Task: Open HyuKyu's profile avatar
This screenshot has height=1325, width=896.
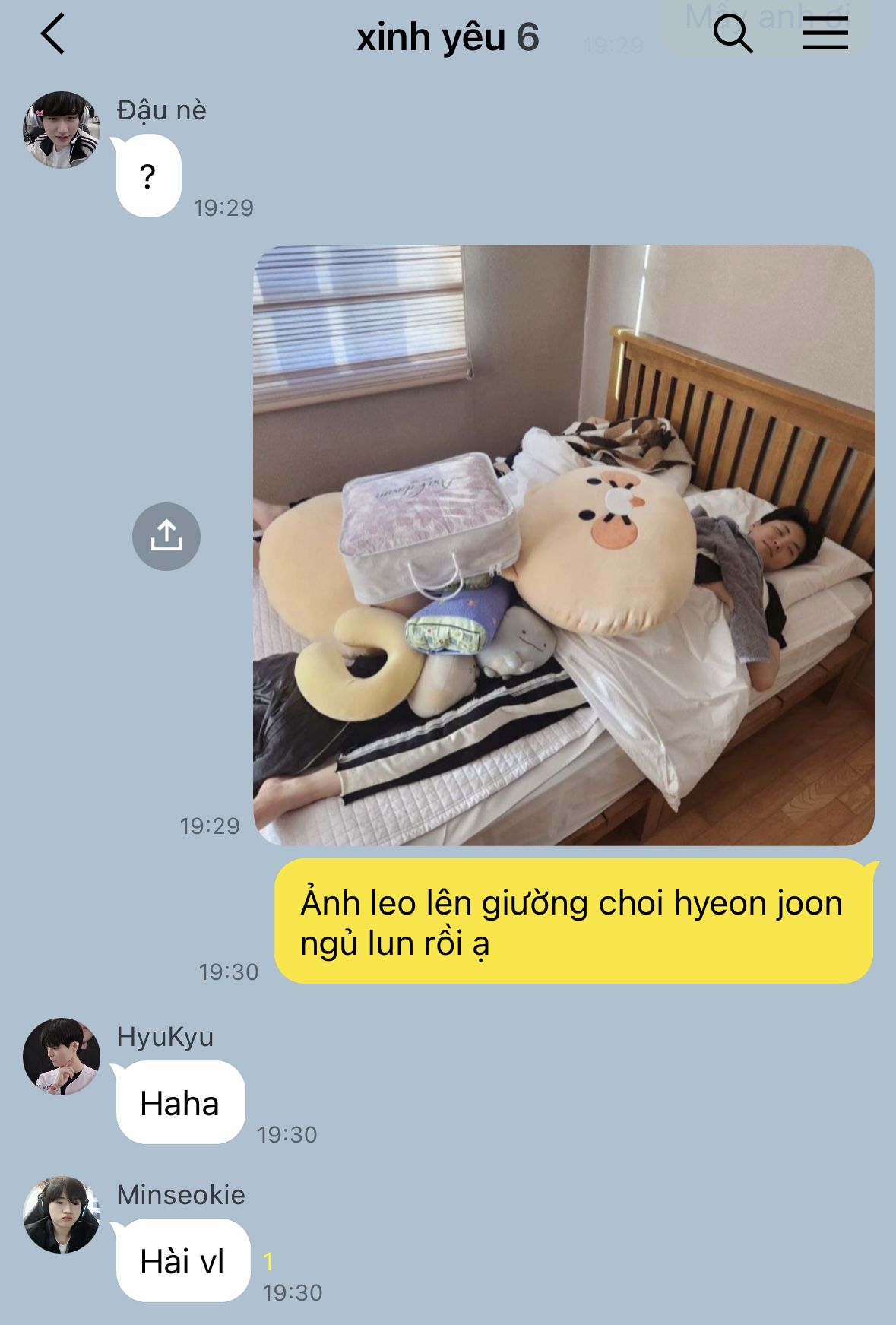Action: 62,1057
